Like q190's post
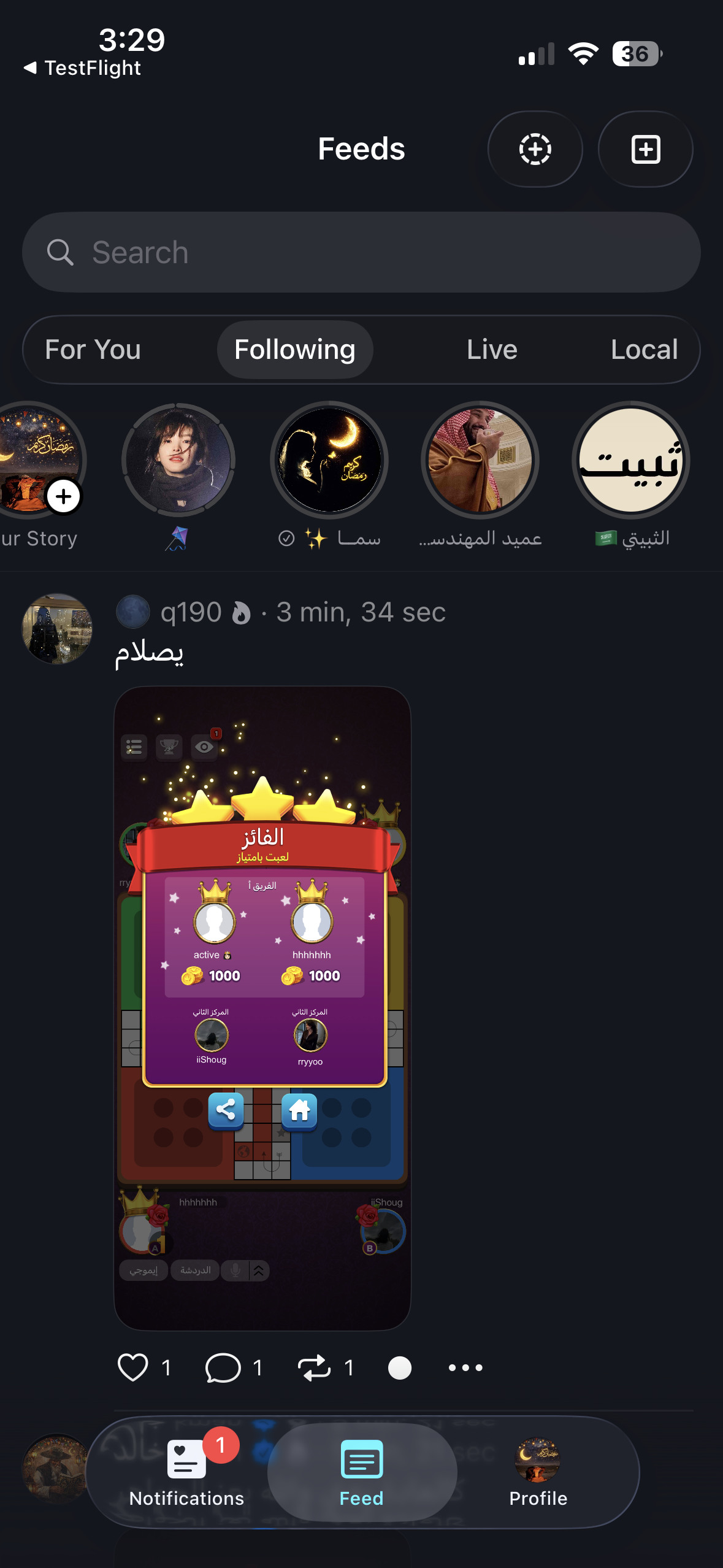 pos(133,1367)
